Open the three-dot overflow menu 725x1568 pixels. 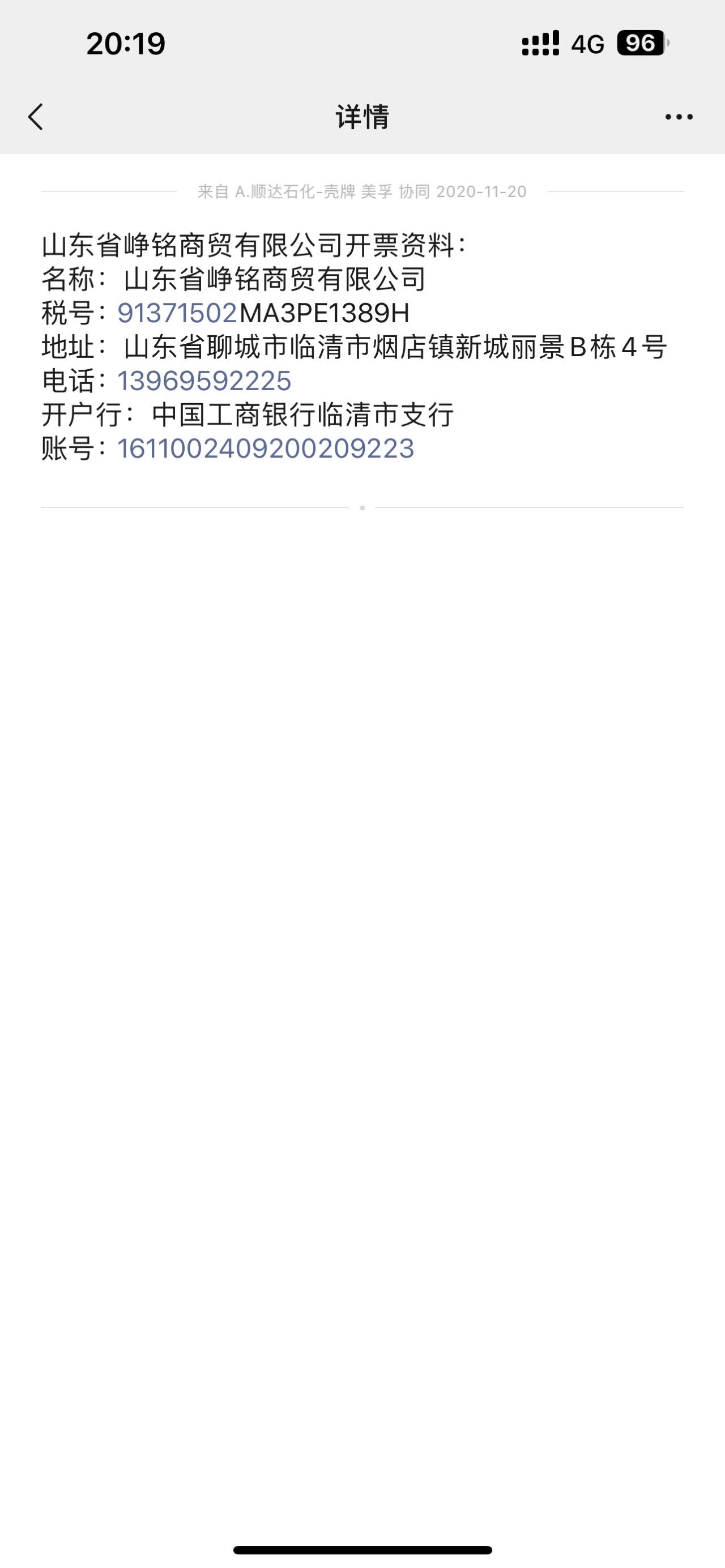[679, 117]
